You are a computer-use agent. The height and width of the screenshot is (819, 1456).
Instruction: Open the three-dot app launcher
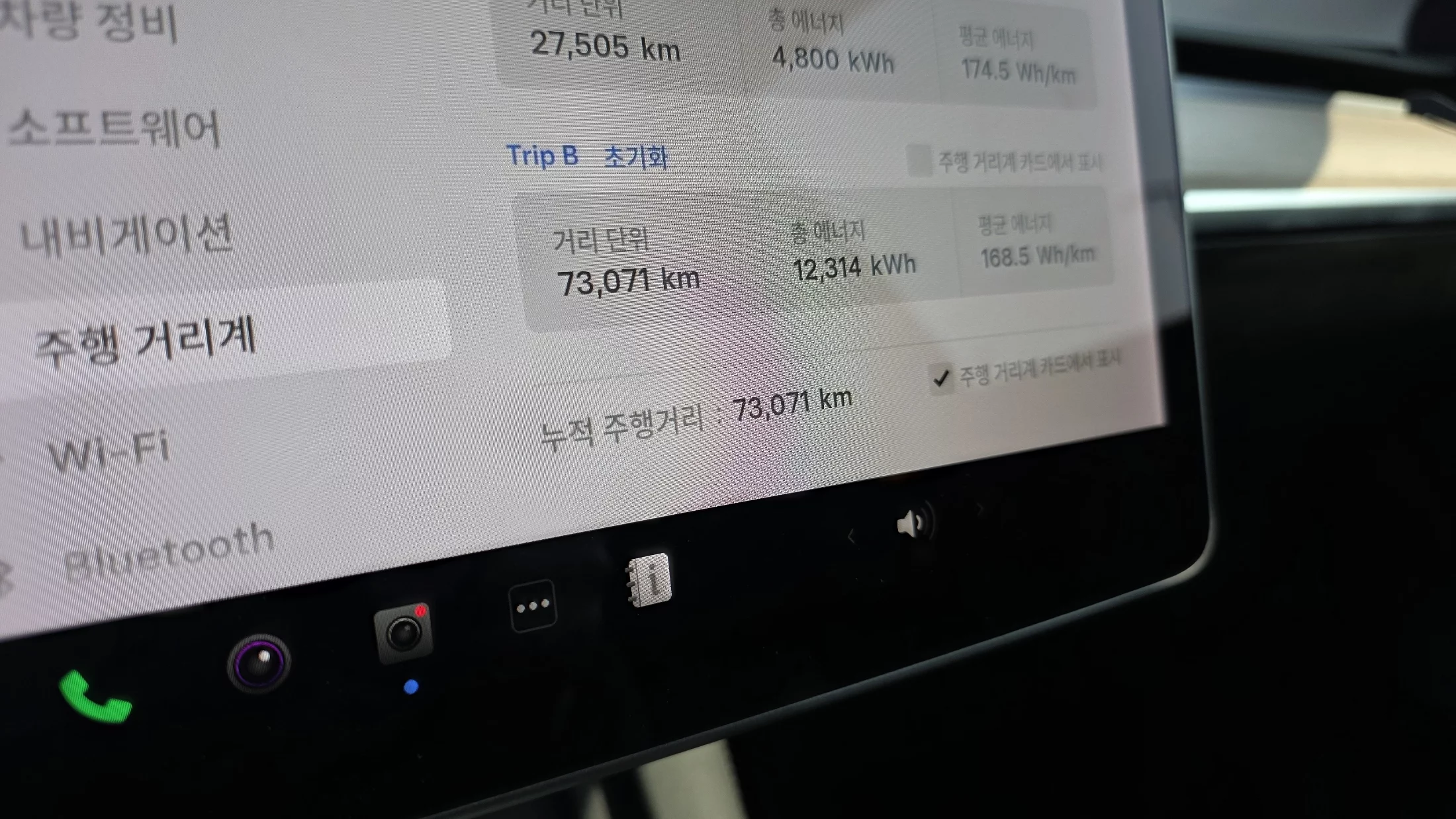click(x=533, y=606)
